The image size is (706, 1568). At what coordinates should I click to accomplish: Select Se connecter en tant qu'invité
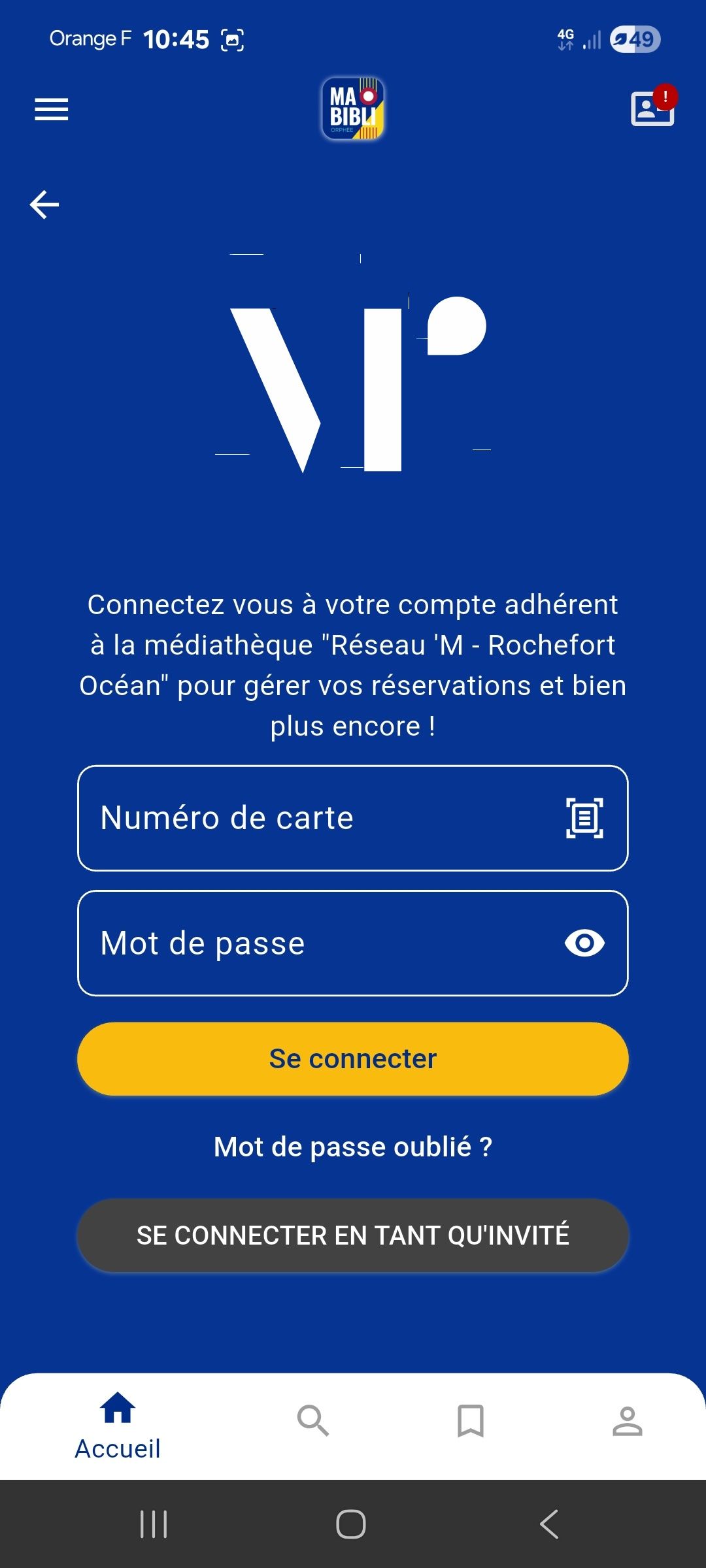(353, 1235)
